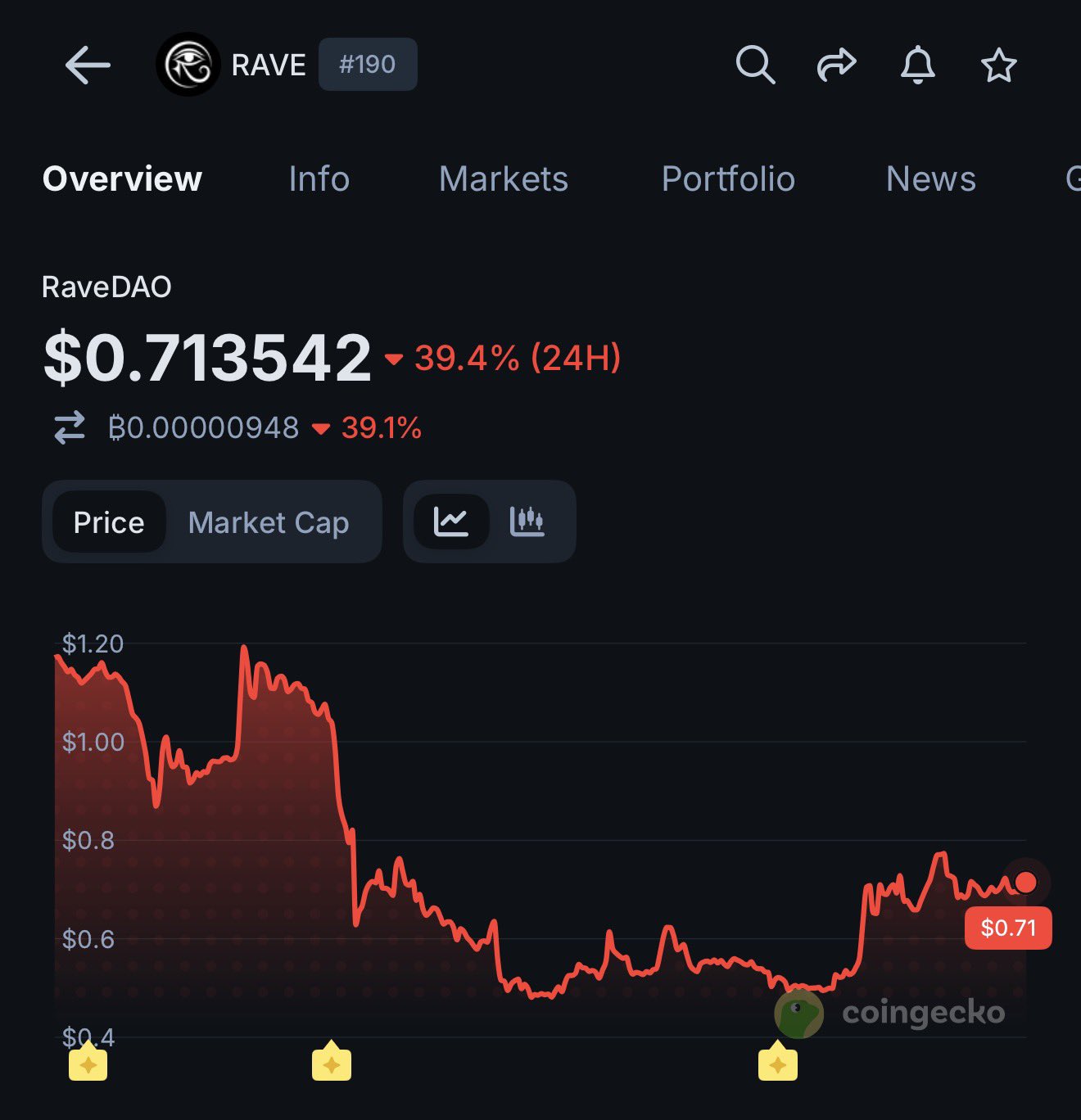Screen dimensions: 1081x1120
Task: Share the RAVE coin page
Action: coord(836,65)
